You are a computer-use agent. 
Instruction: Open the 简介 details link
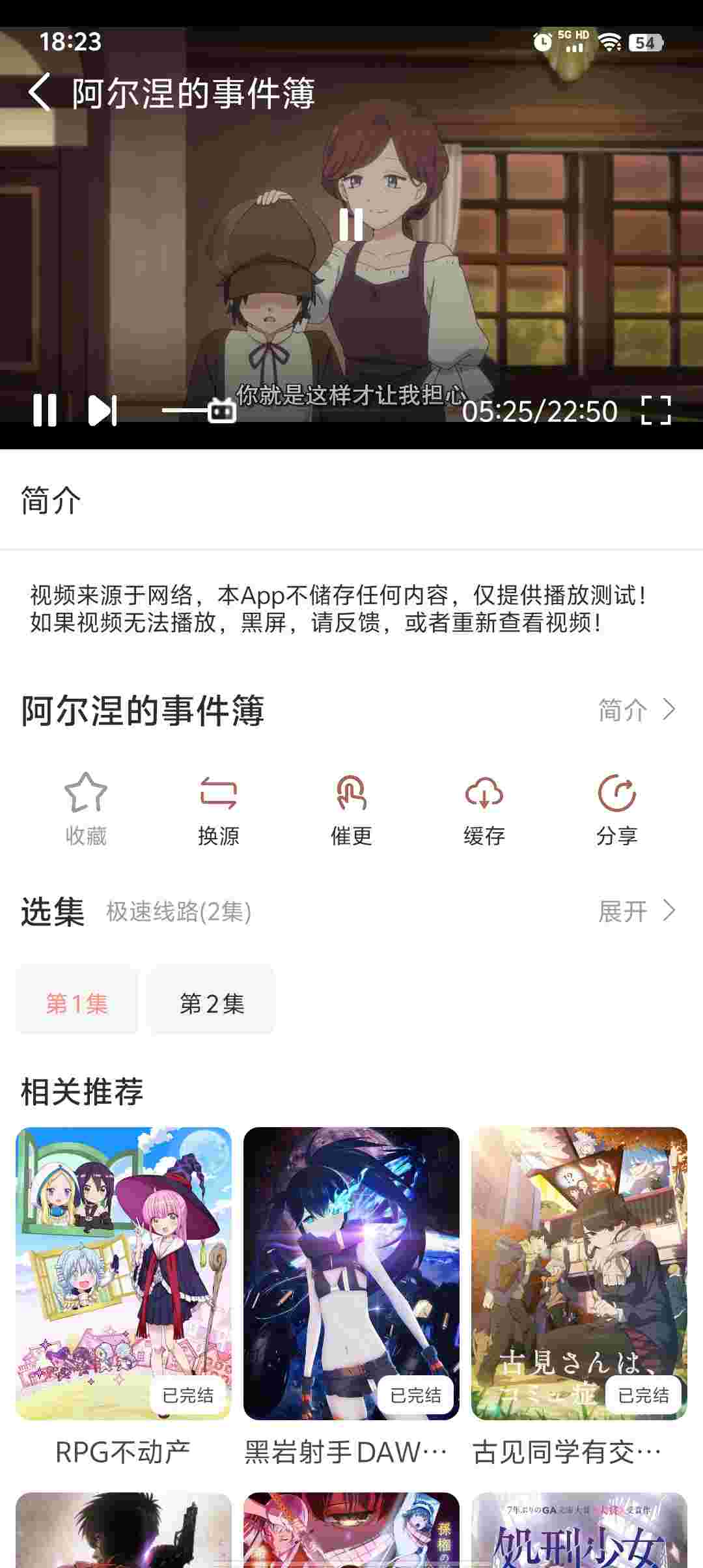coord(637,710)
